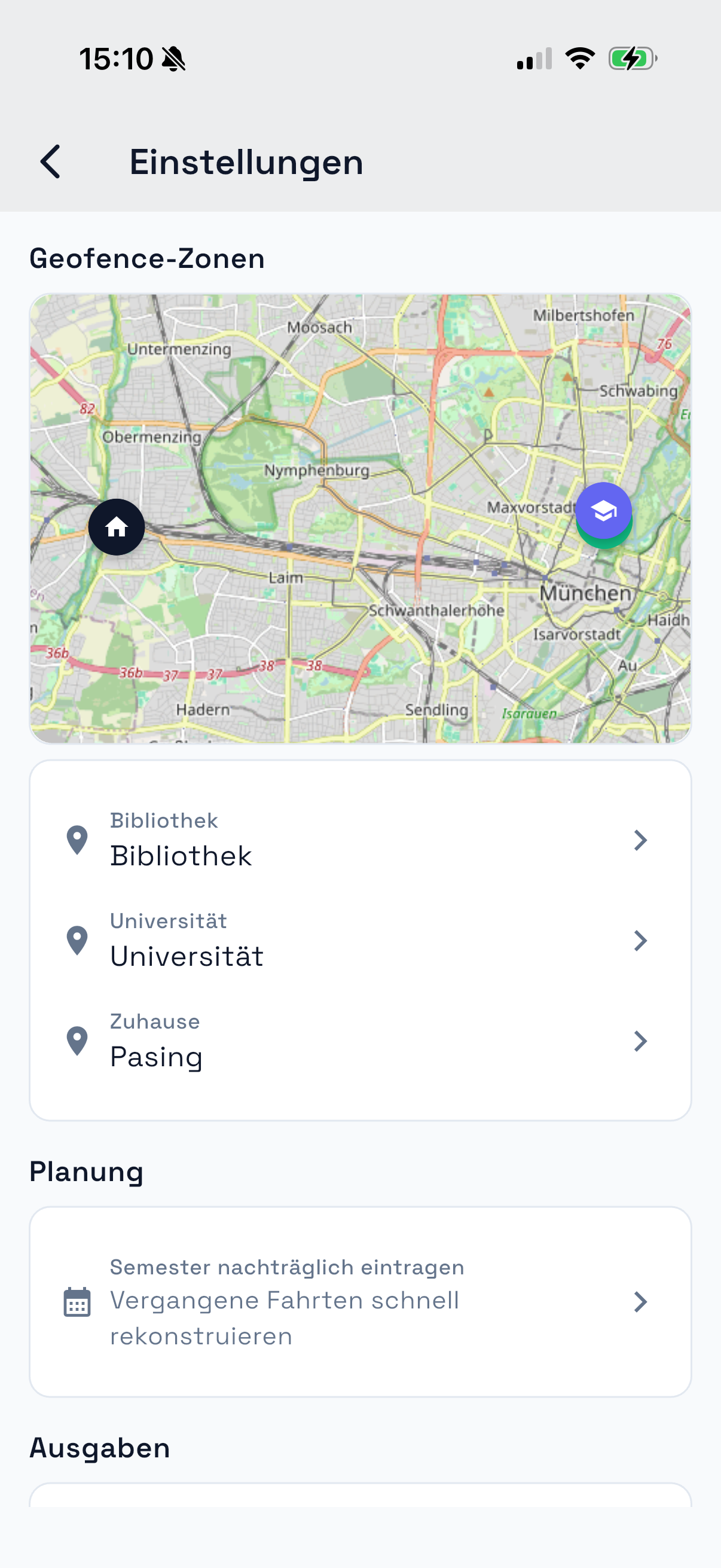The image size is (721, 1568).
Task: Tap the calendar icon in the Planung section
Action: point(77,1301)
